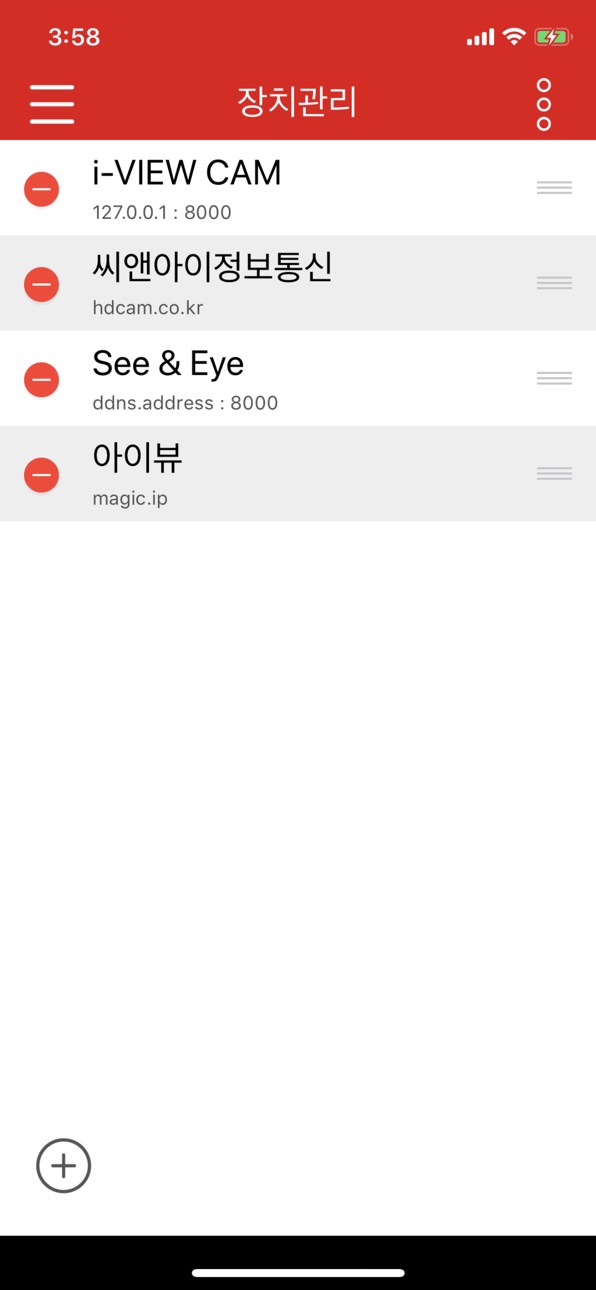Viewport: 596px width, 1290px height.
Task: Remove the 아이뷰 device entry
Action: point(42,474)
